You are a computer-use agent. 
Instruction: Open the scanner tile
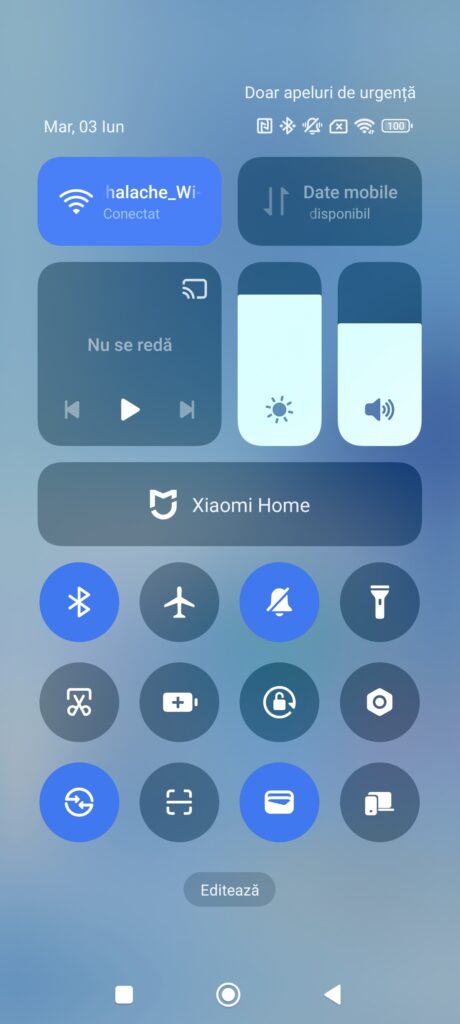tap(180, 802)
